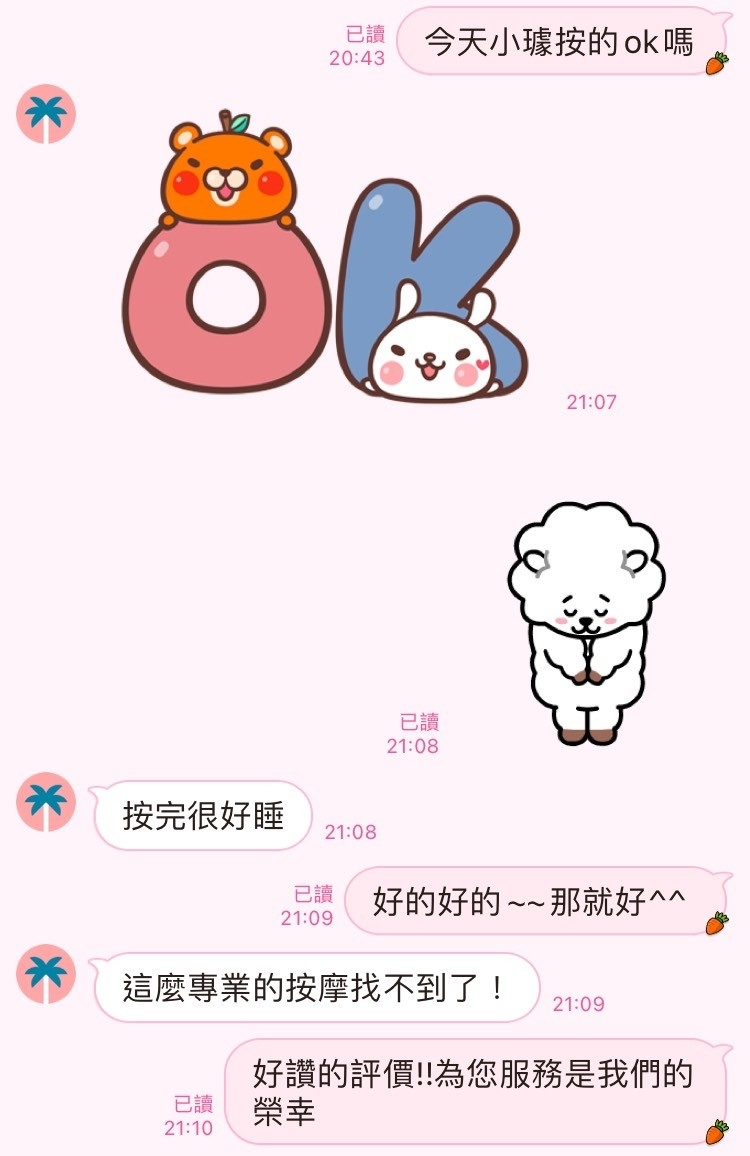This screenshot has width=750, height=1156.
Task: View profile avatar beside 這麼專業的按摩找不到了
Action: [46, 974]
